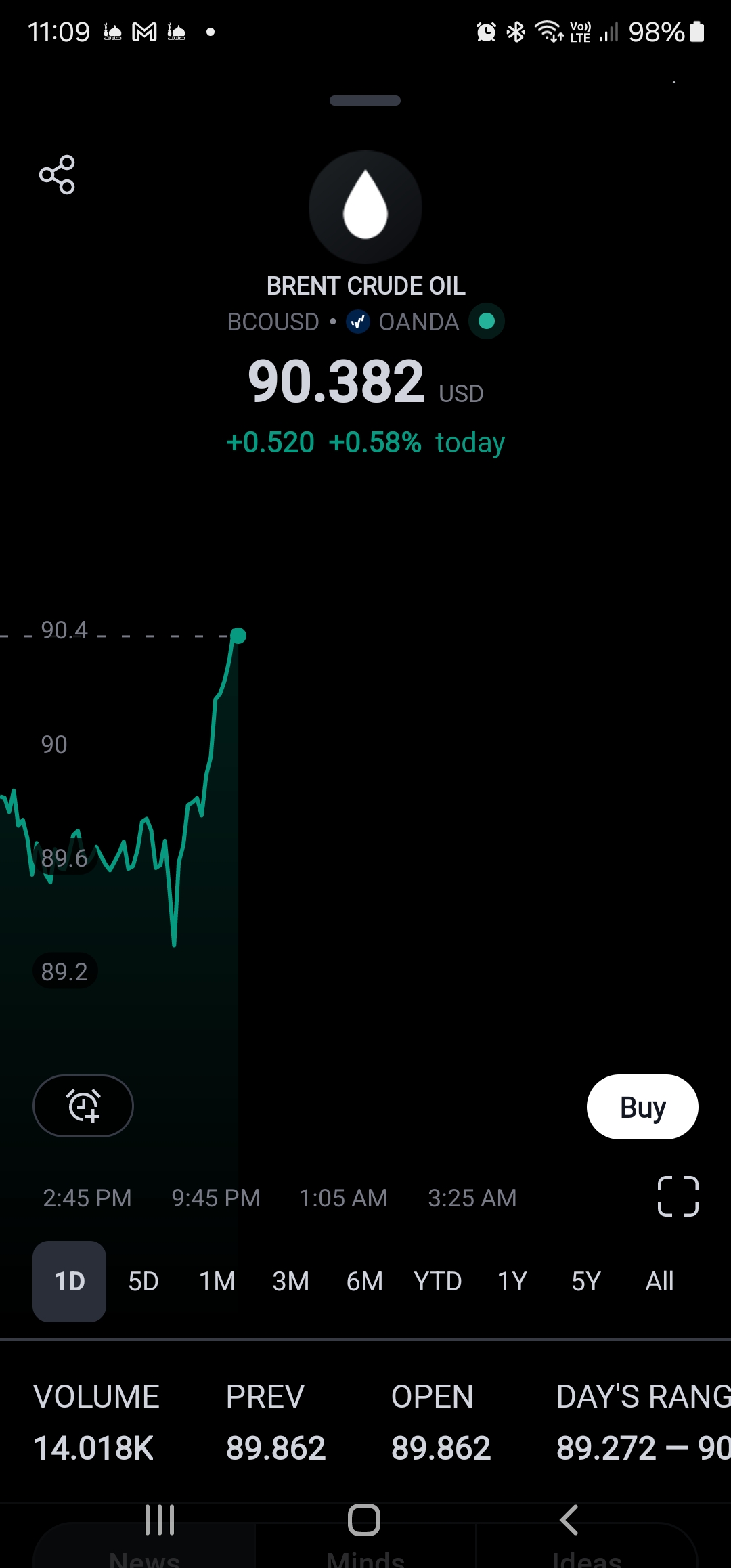Go back with the system back button
The image size is (731, 1568).
[x=569, y=1520]
